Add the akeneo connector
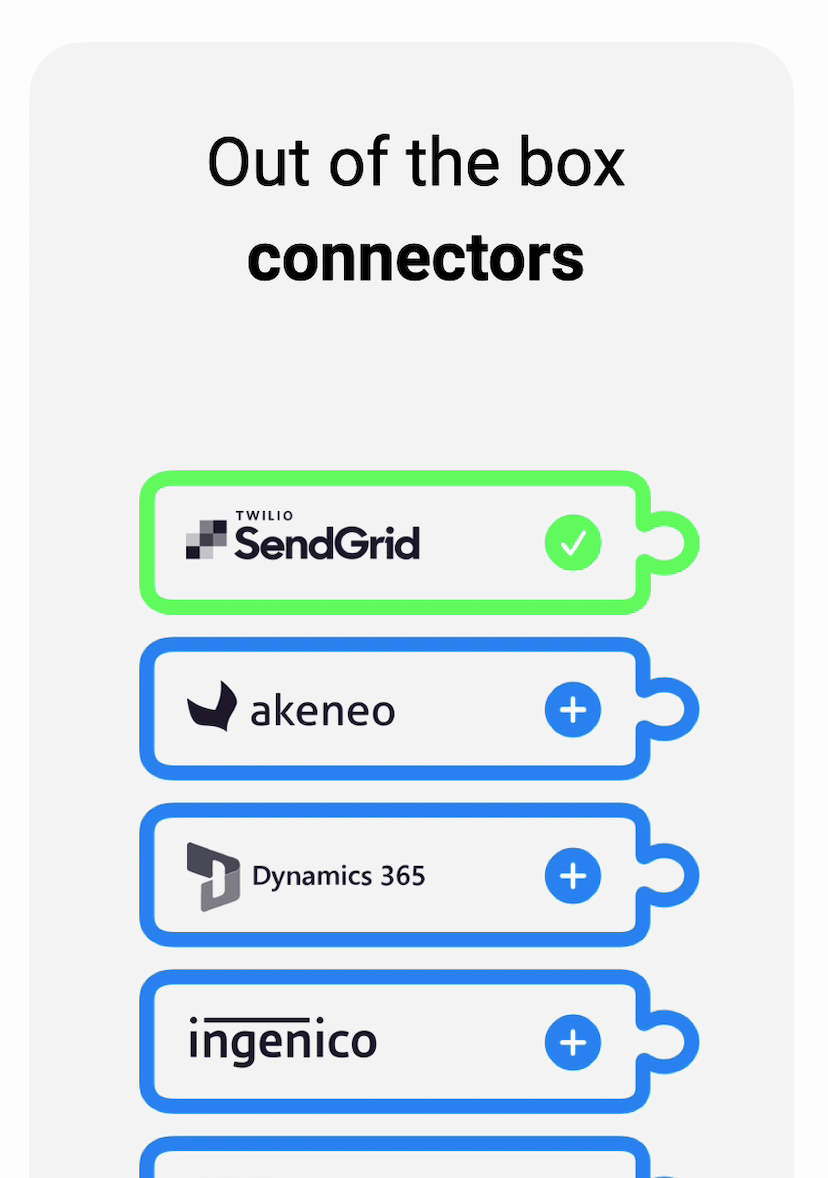Viewport: 828px width, 1178px height. point(573,710)
